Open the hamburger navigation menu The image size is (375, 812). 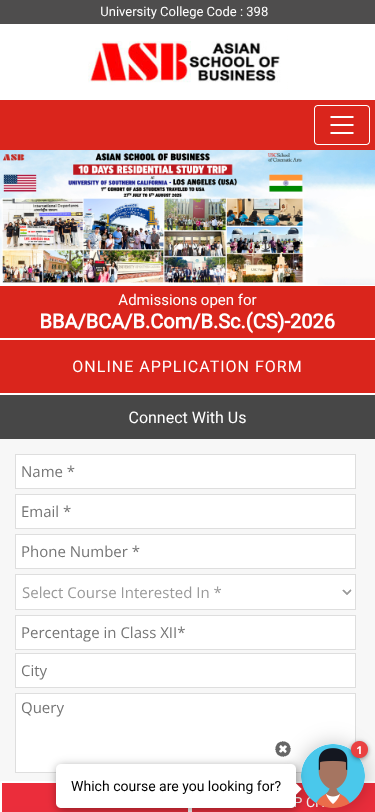click(342, 125)
